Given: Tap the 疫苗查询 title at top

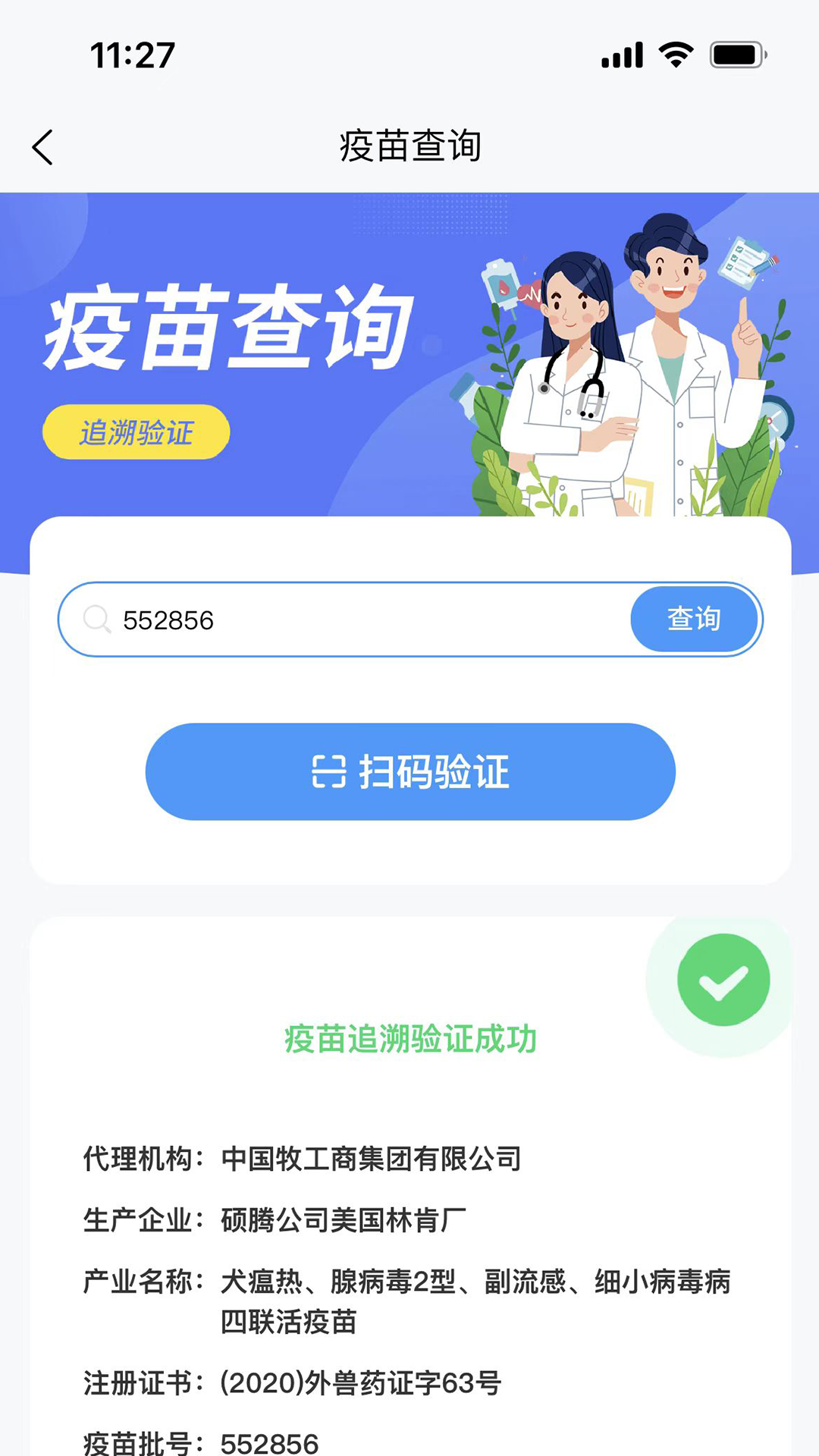Looking at the screenshot, I should point(409,146).
